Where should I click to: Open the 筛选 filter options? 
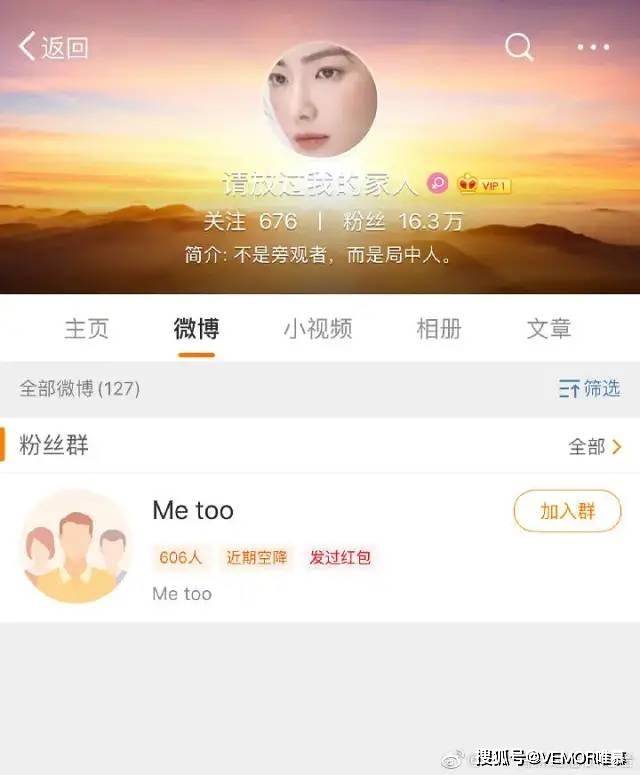pos(590,389)
